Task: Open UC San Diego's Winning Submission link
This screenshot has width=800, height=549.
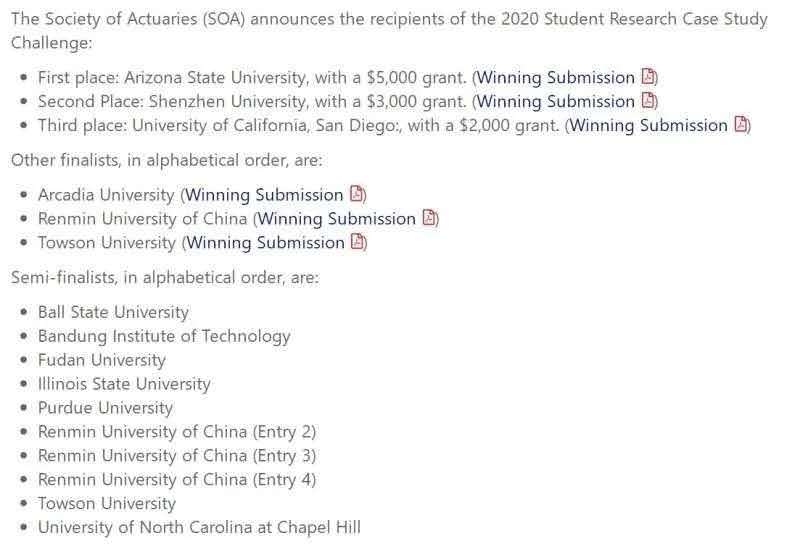Action: 649,125
